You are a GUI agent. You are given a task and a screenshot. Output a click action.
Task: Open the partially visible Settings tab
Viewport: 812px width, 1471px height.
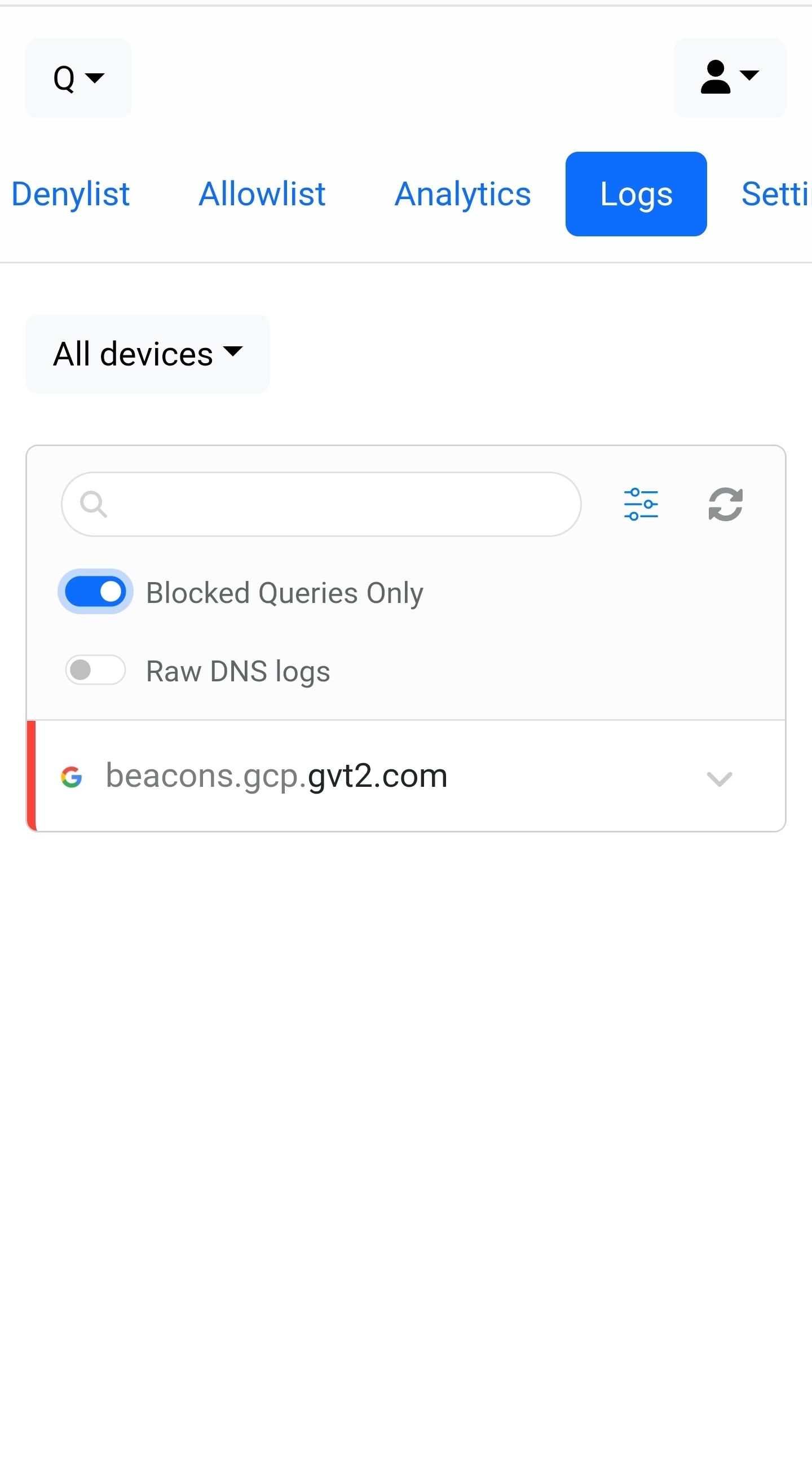tap(776, 194)
